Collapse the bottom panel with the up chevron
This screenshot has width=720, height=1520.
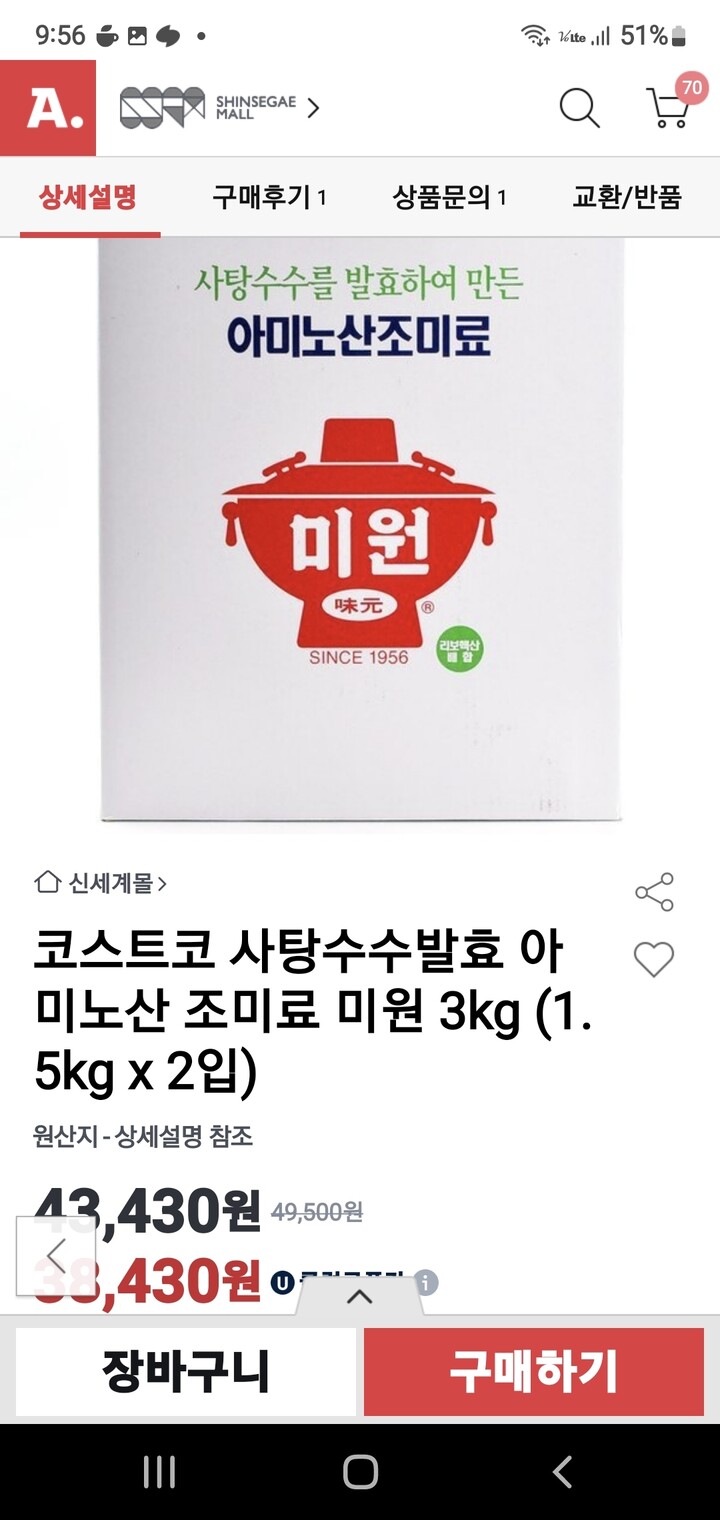360,1295
